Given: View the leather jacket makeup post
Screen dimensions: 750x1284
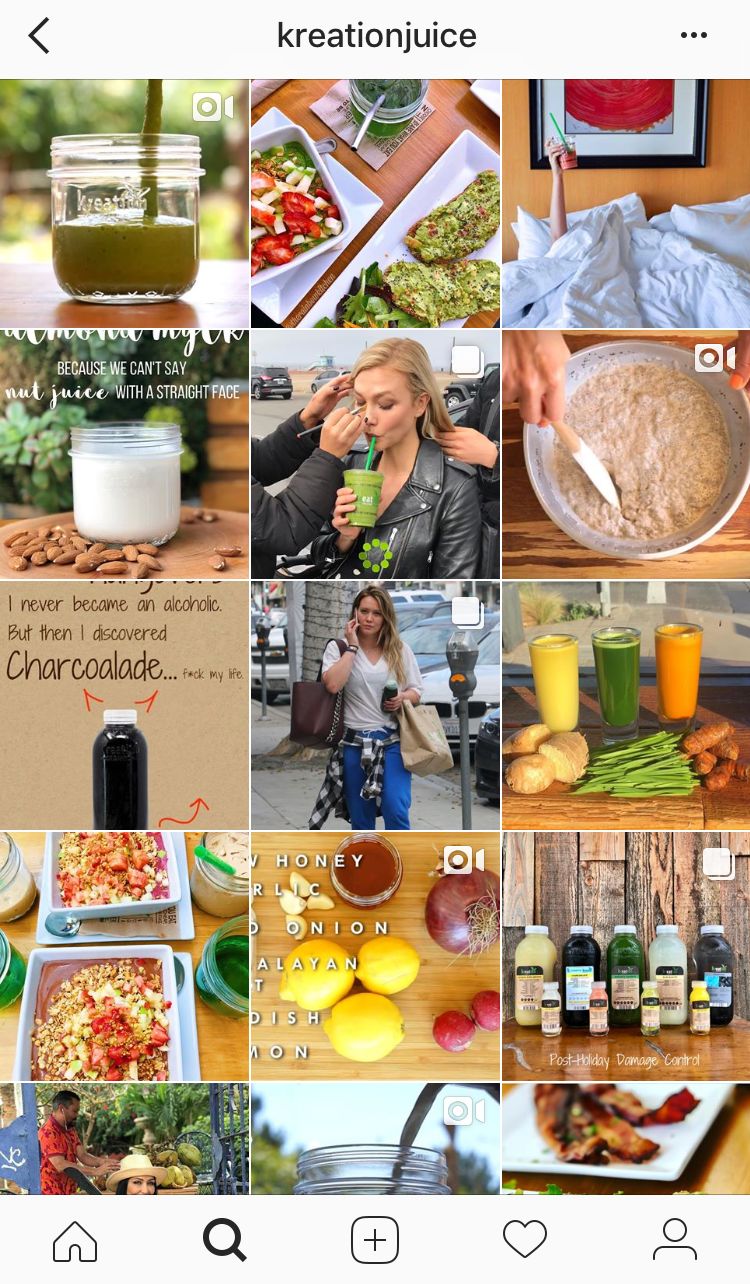Looking at the screenshot, I should (x=375, y=455).
